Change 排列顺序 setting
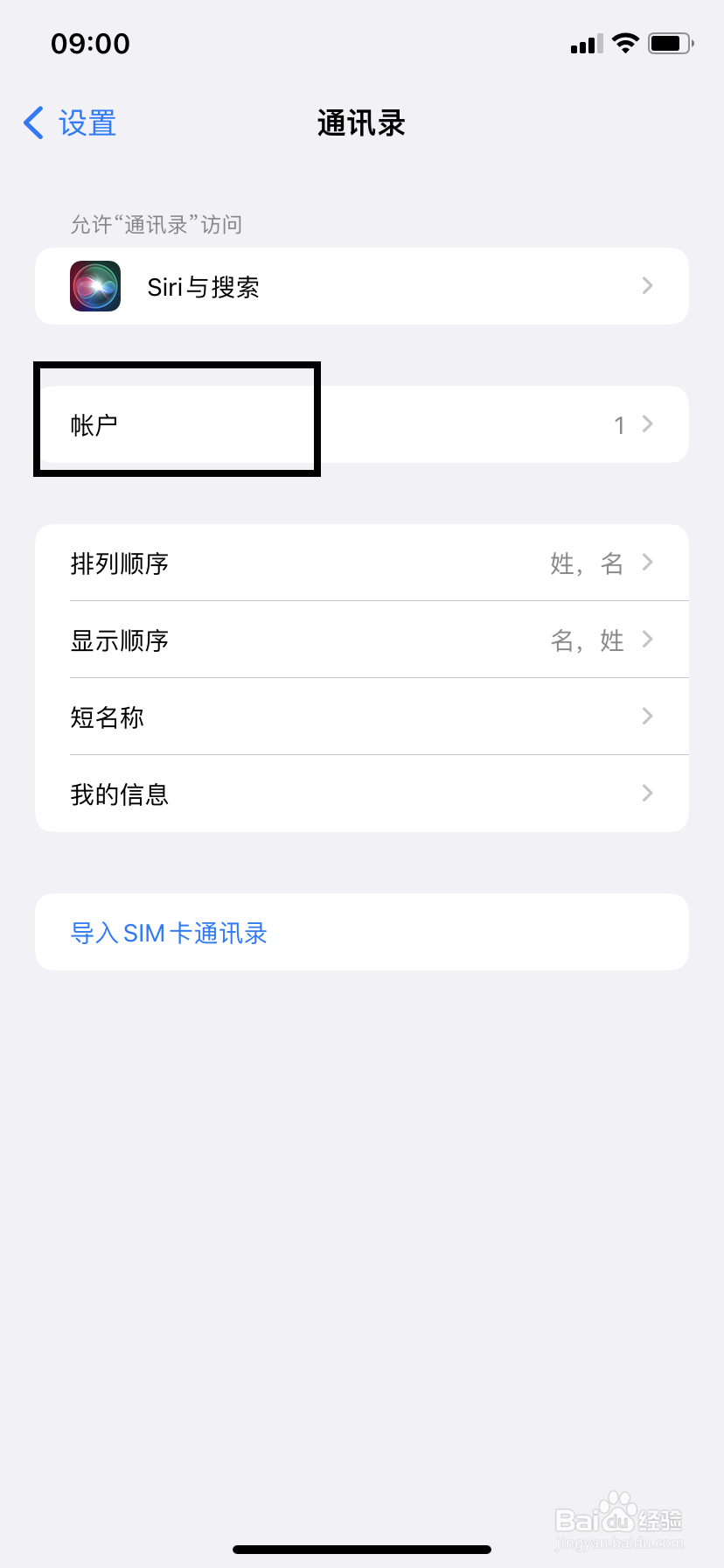This screenshot has width=724, height=1568. 362,563
